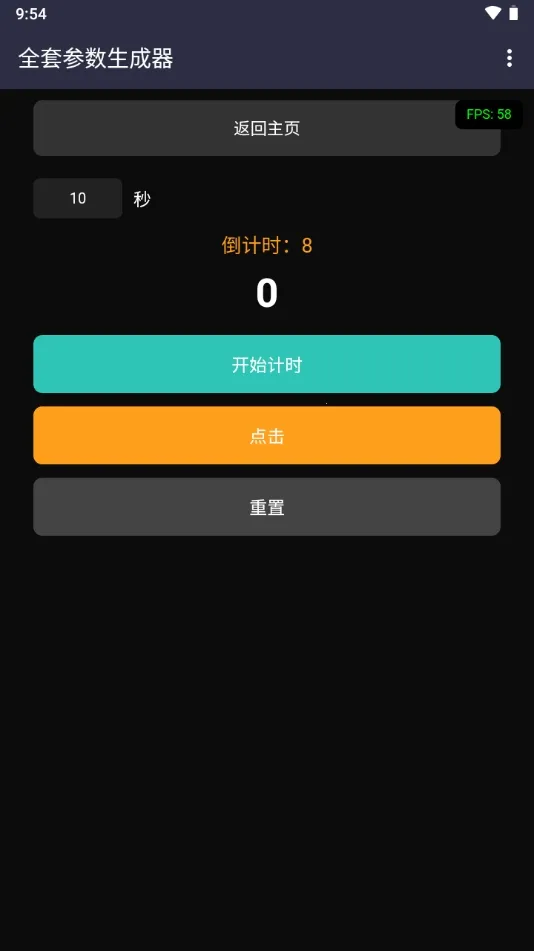This screenshot has height=951, width=534.
Task: Start the timer with 开始计时
Action: coord(267,364)
